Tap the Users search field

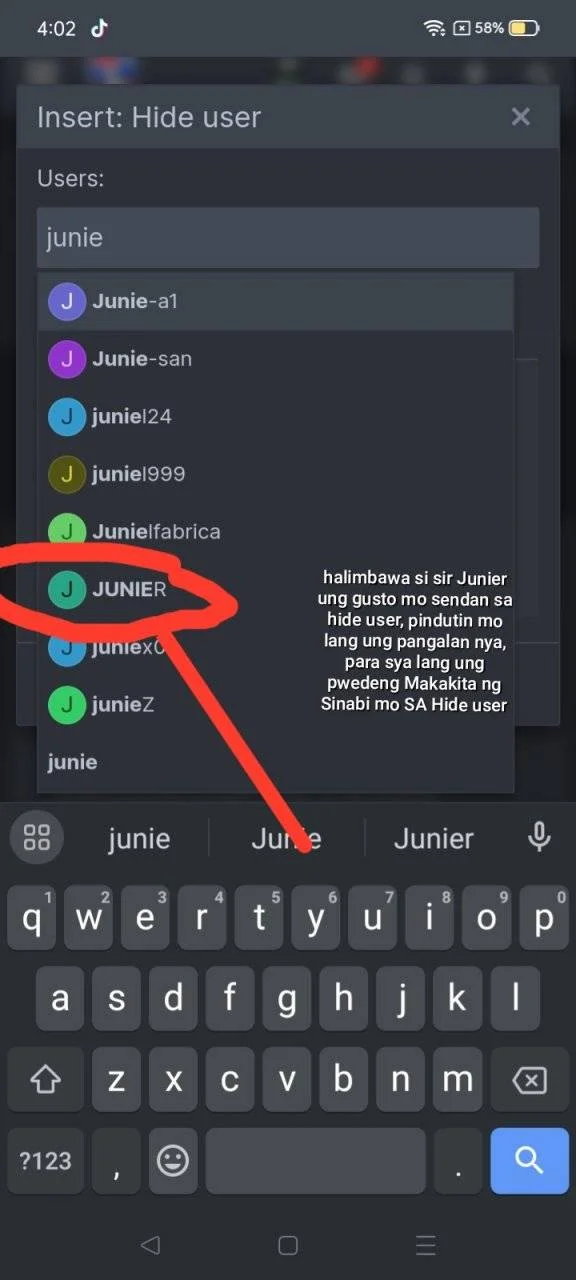(x=288, y=238)
